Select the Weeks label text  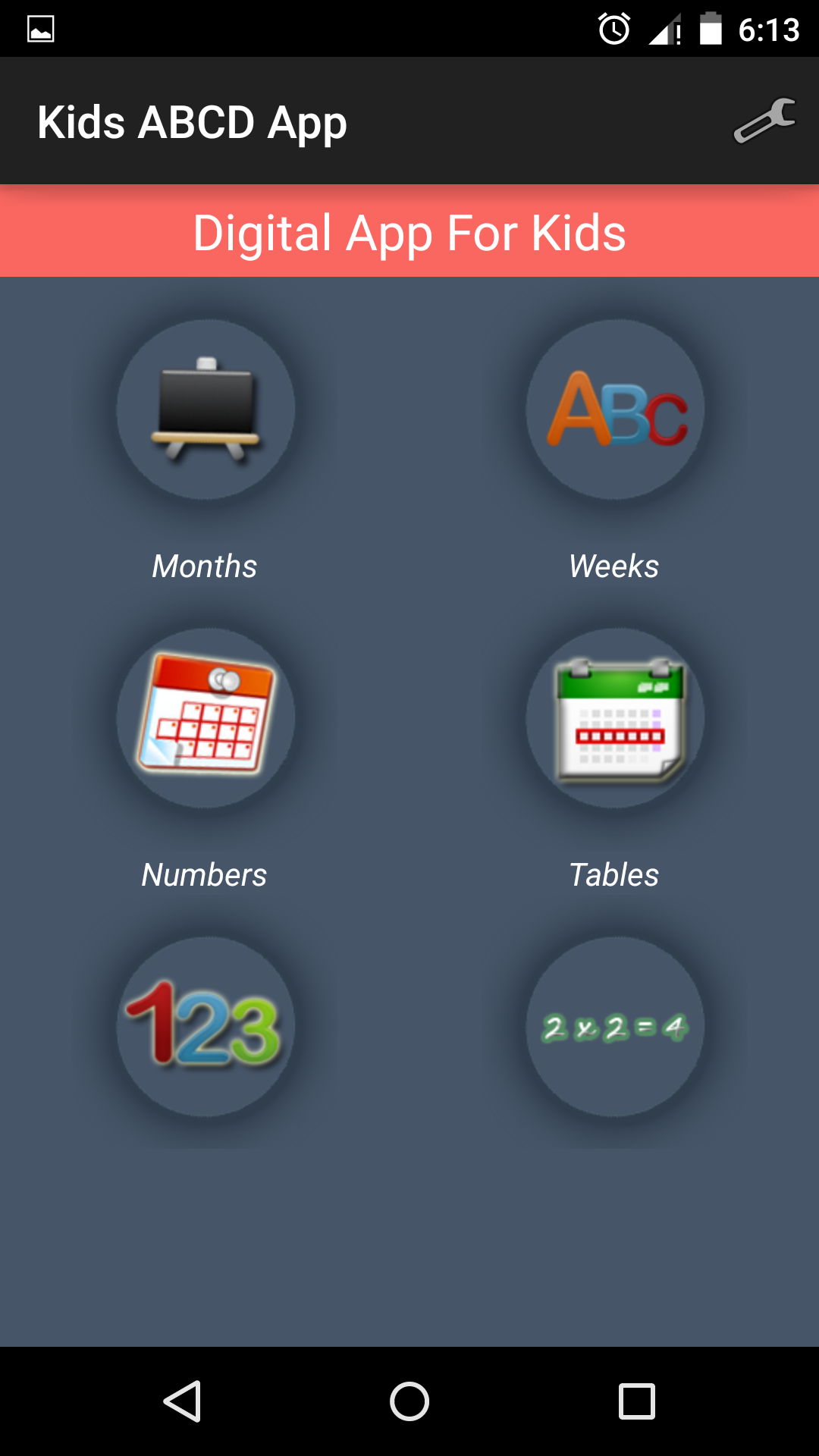pos(613,565)
